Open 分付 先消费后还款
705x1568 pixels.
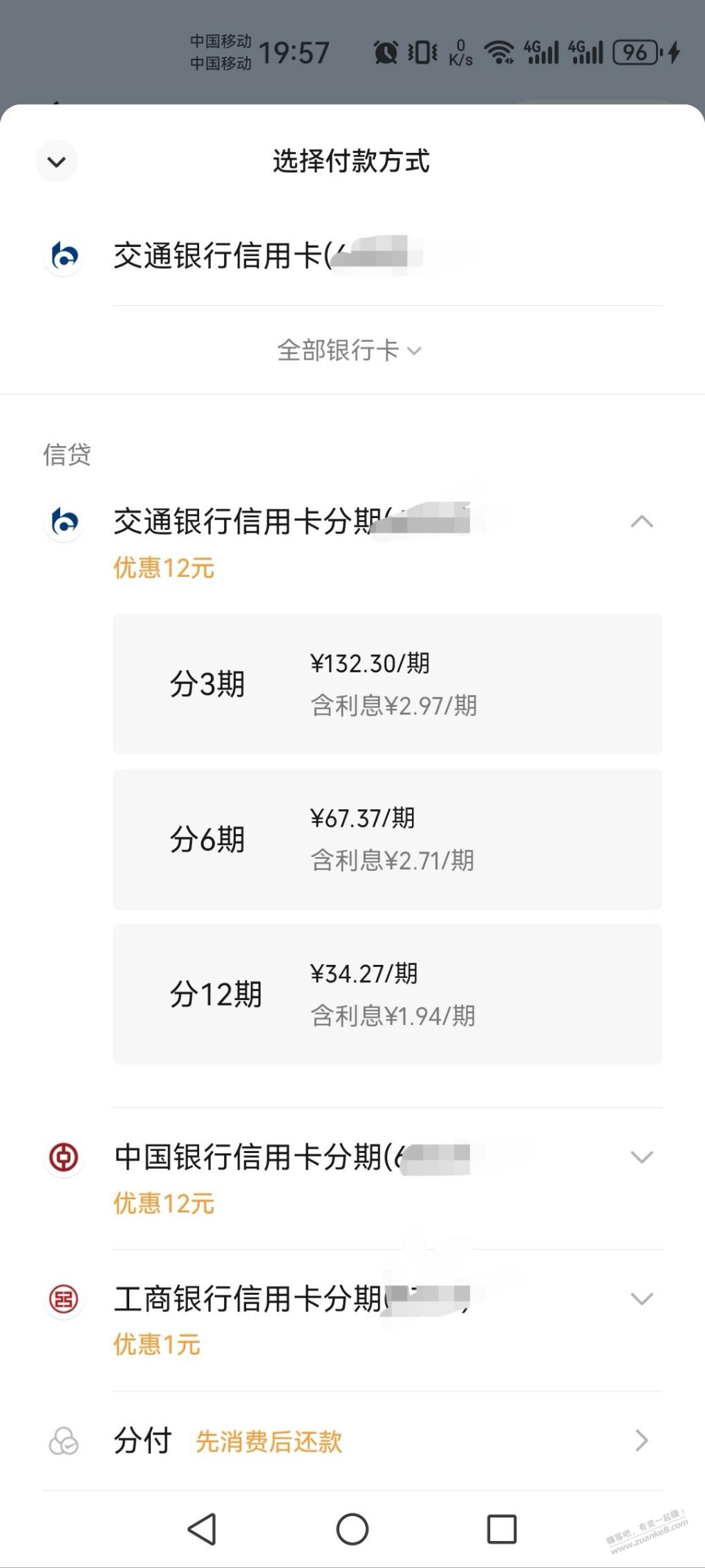(352, 1441)
